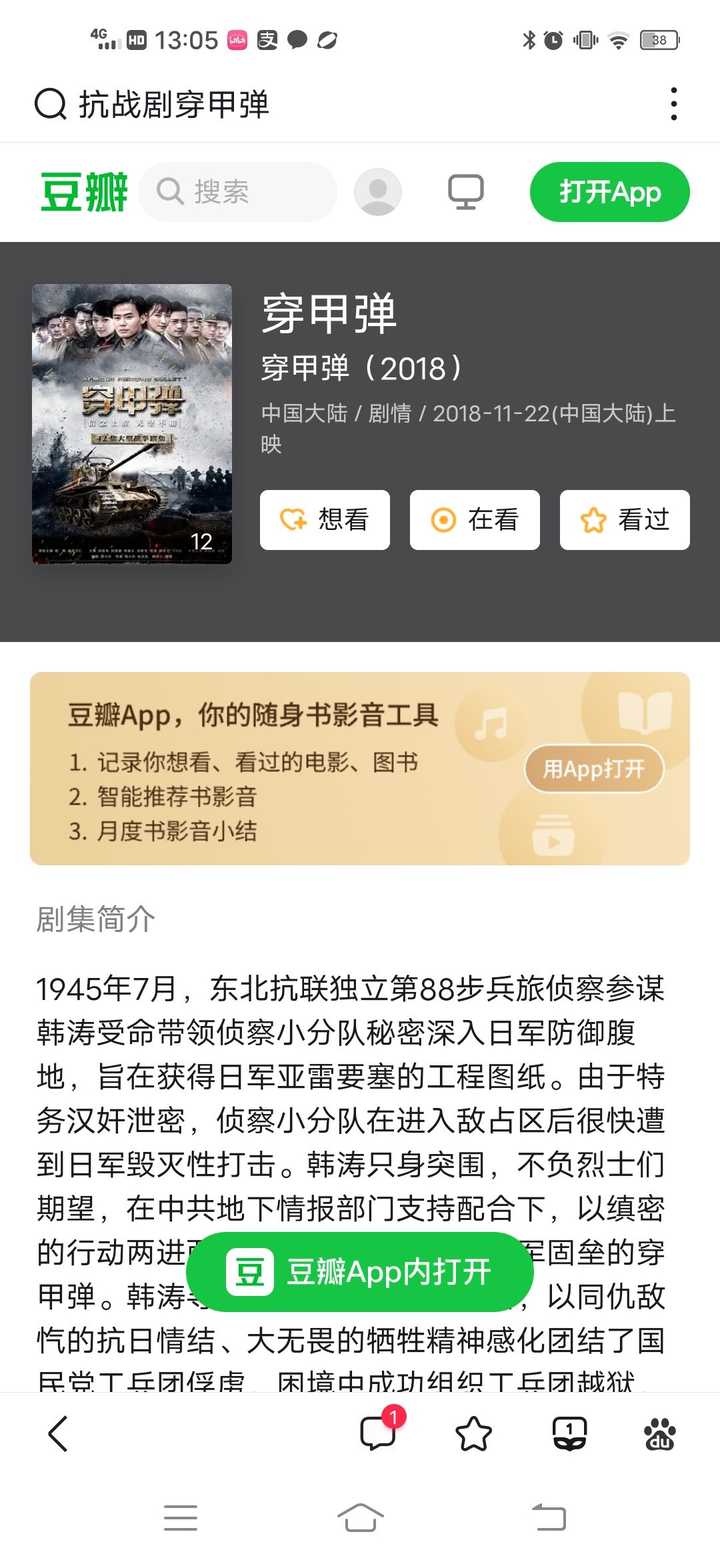Open the browser overflow menu

[x=674, y=104]
